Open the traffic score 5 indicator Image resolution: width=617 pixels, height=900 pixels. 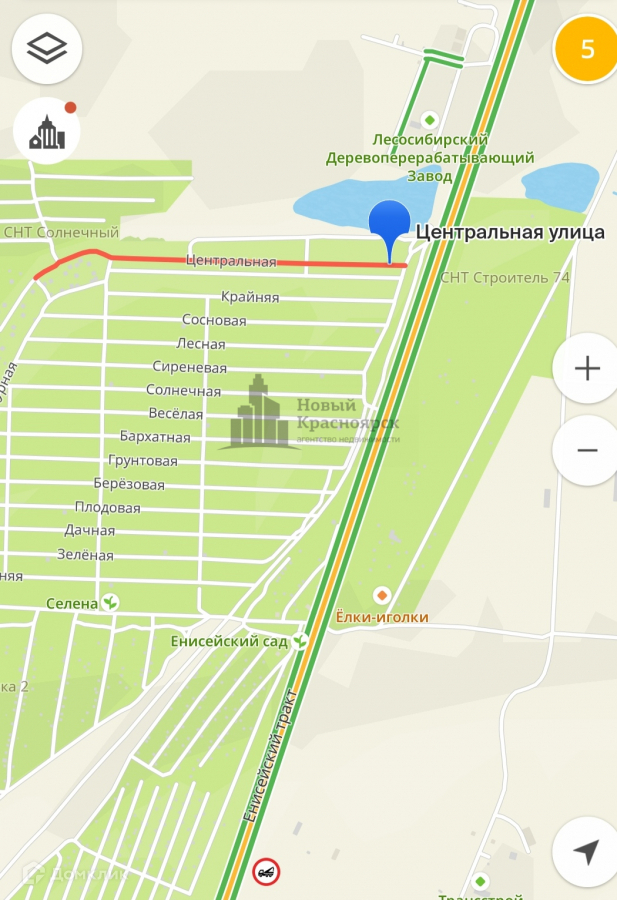(x=586, y=49)
